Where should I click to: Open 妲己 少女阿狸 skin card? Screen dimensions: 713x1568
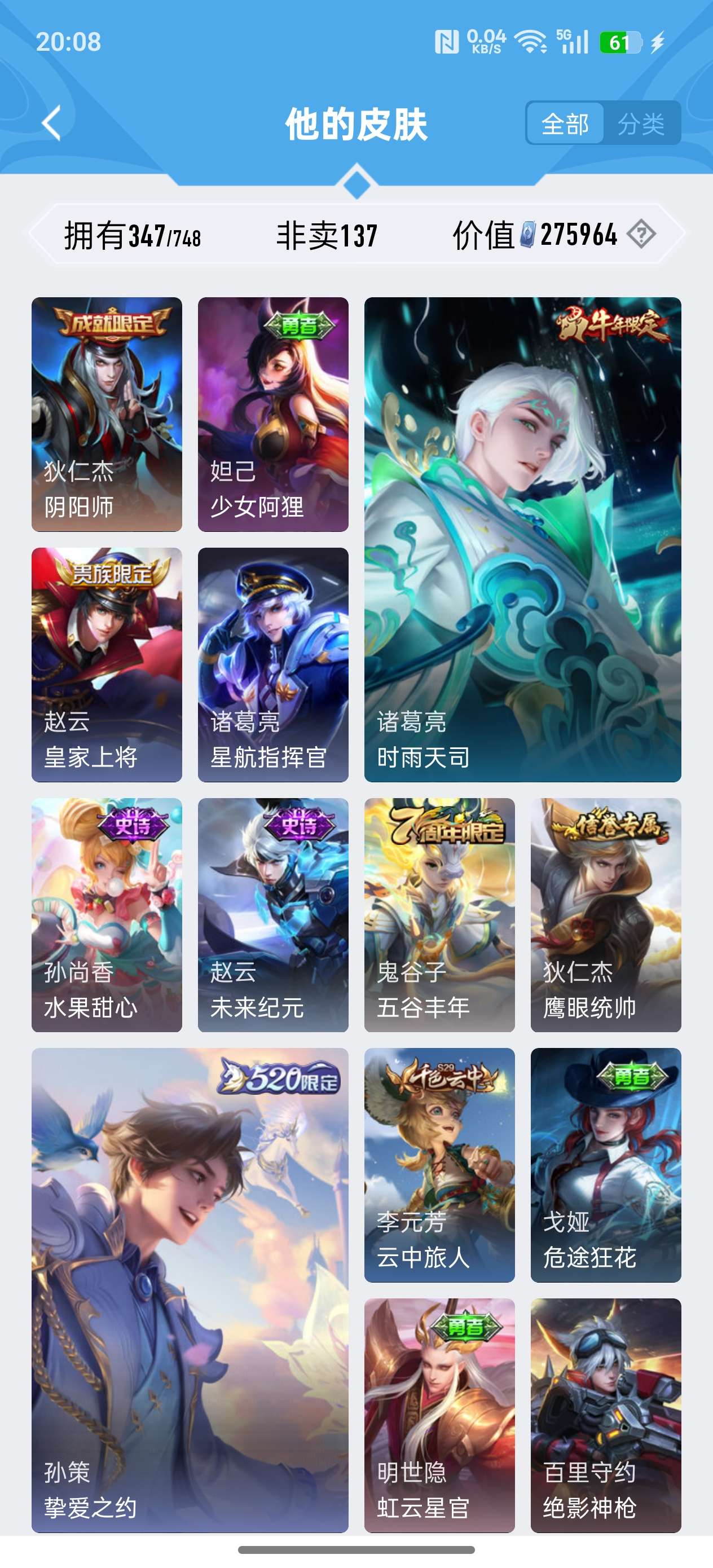tap(273, 414)
